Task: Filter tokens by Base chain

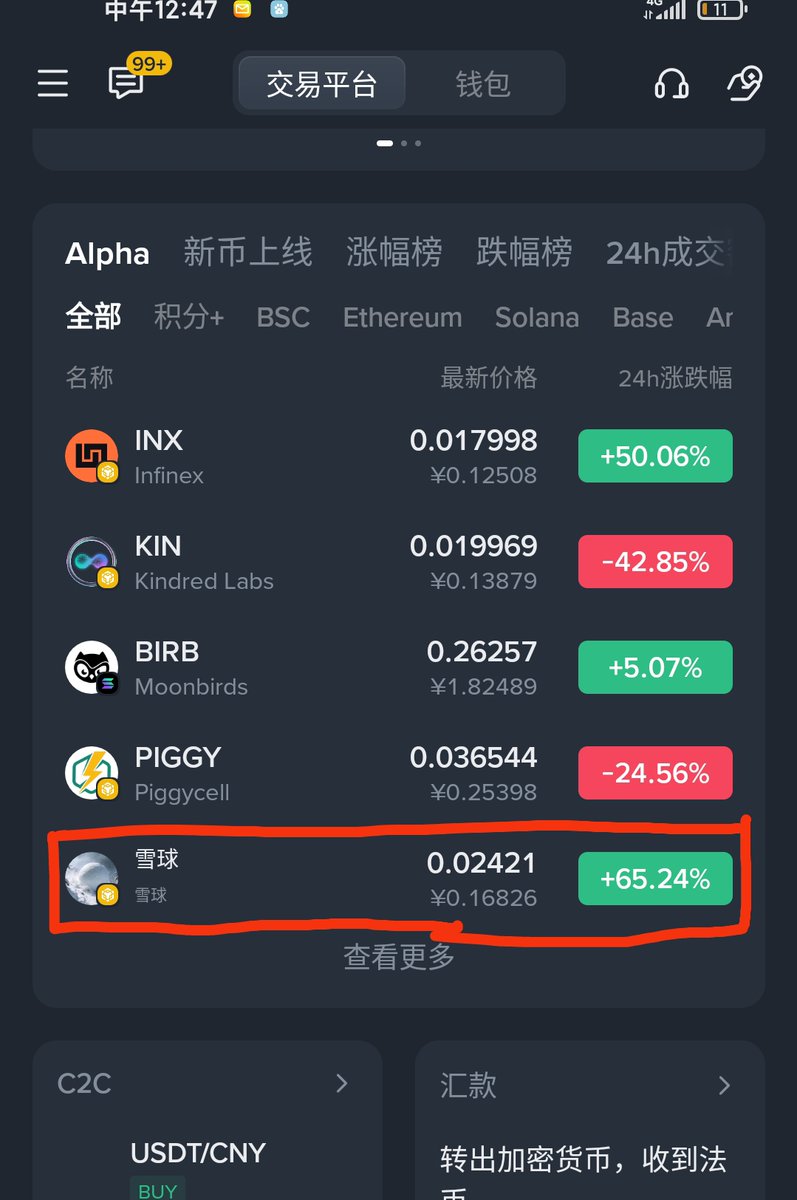Action: click(642, 318)
